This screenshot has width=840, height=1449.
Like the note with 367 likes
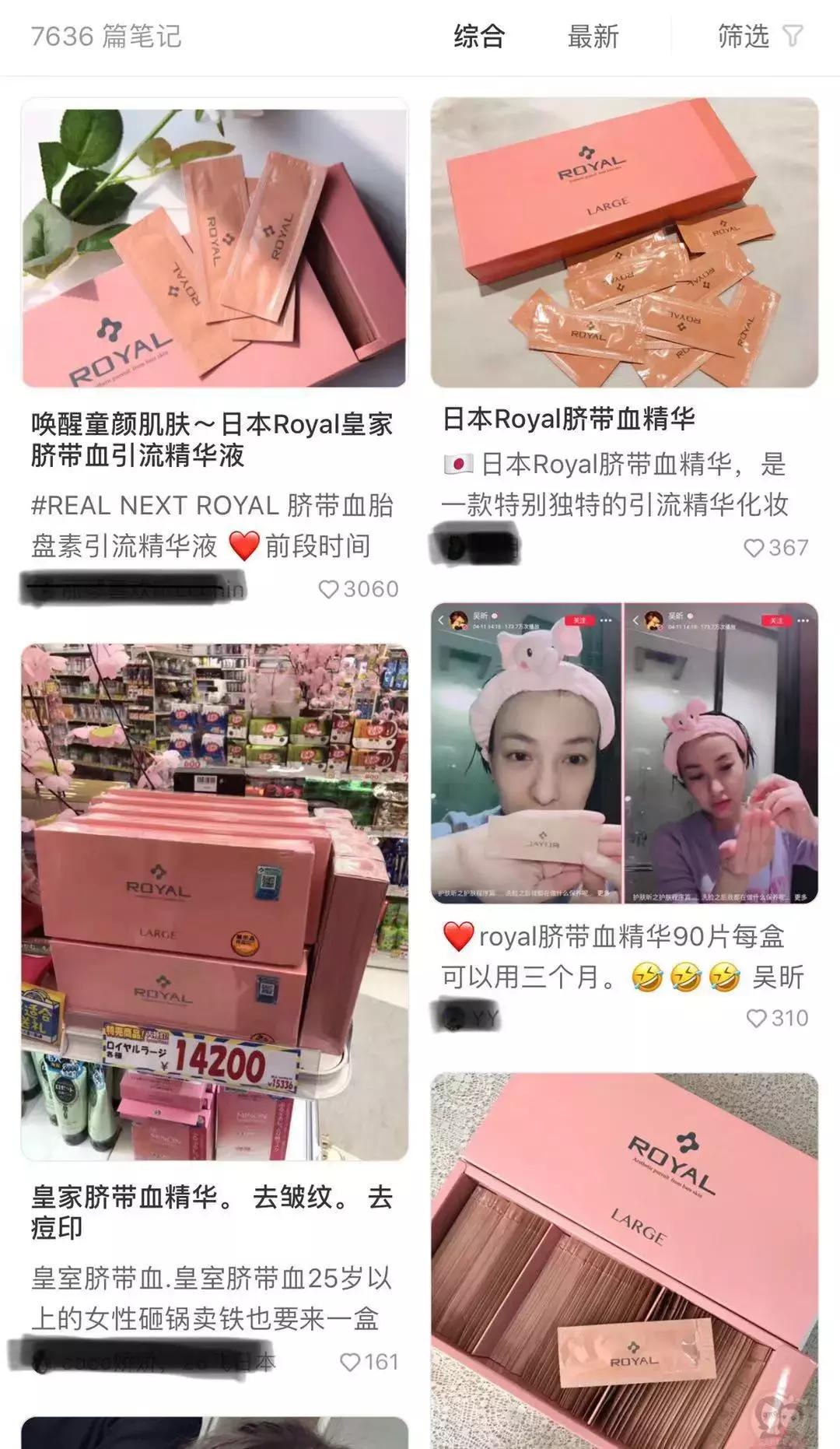754,548
